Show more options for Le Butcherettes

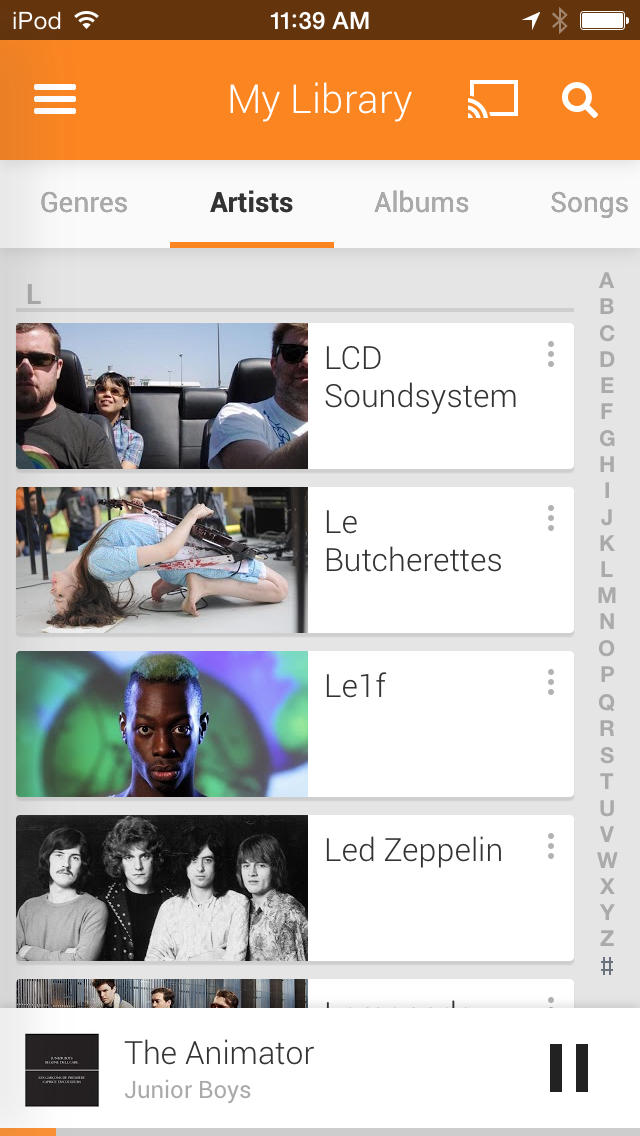550,518
